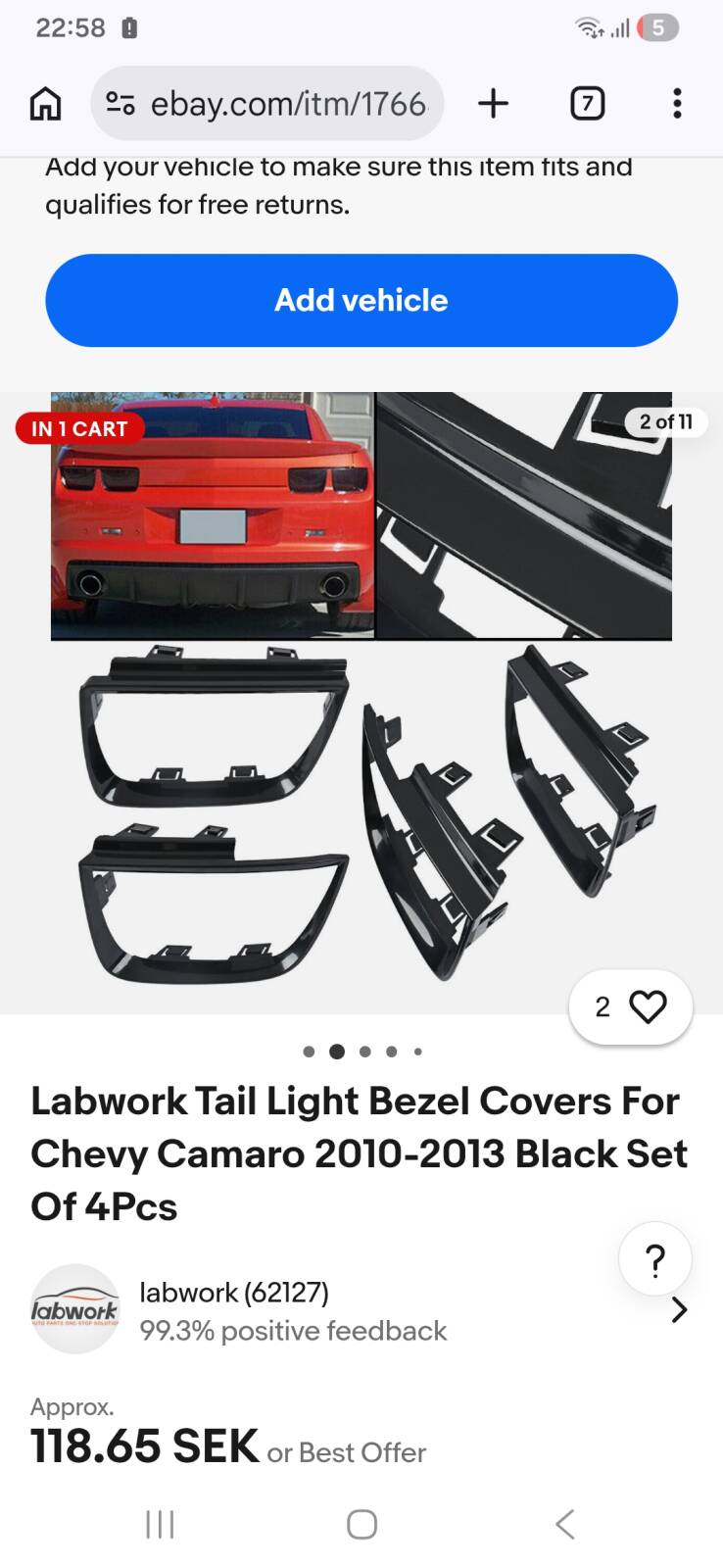Select the fourth image carousel dot
Image resolution: width=723 pixels, height=1568 pixels.
[x=391, y=1051]
